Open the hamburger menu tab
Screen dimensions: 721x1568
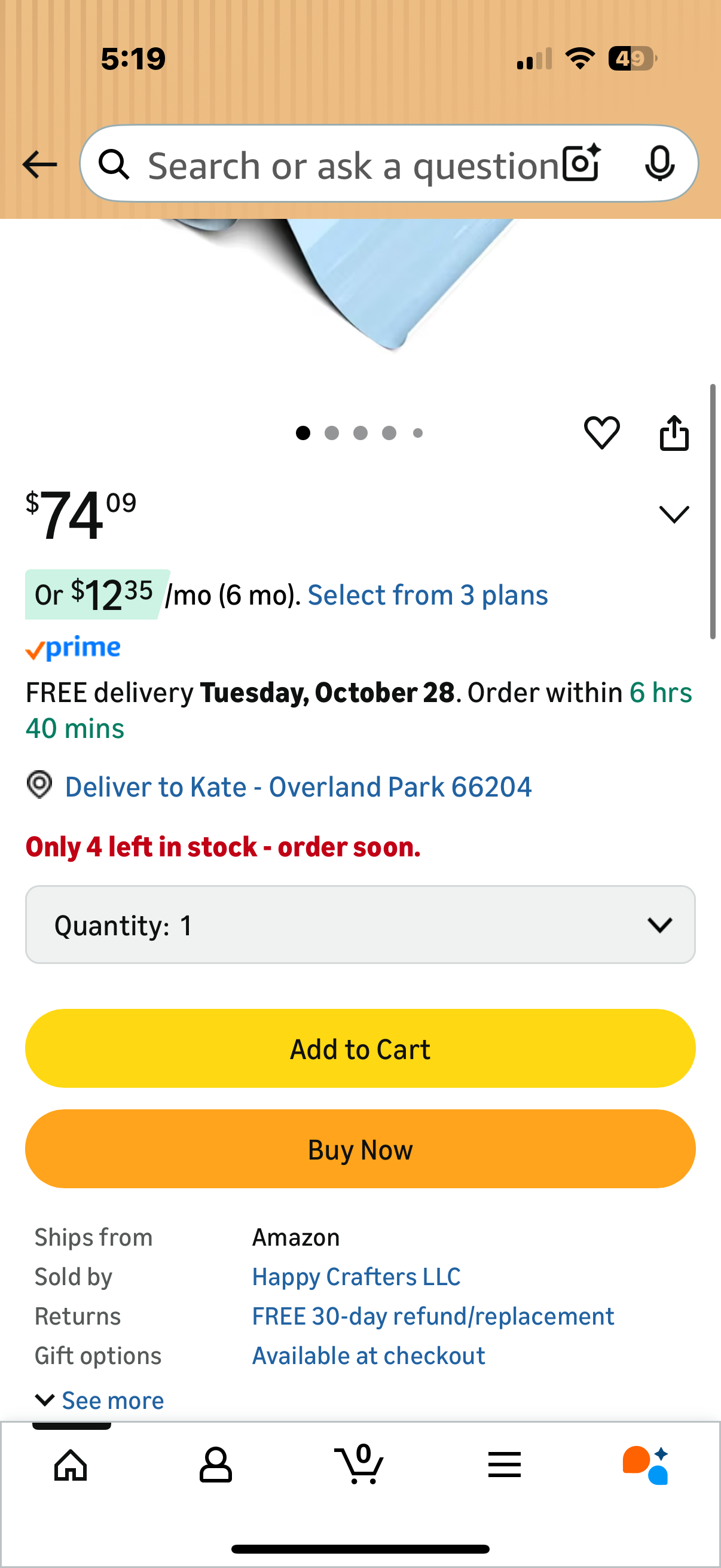click(x=504, y=1465)
